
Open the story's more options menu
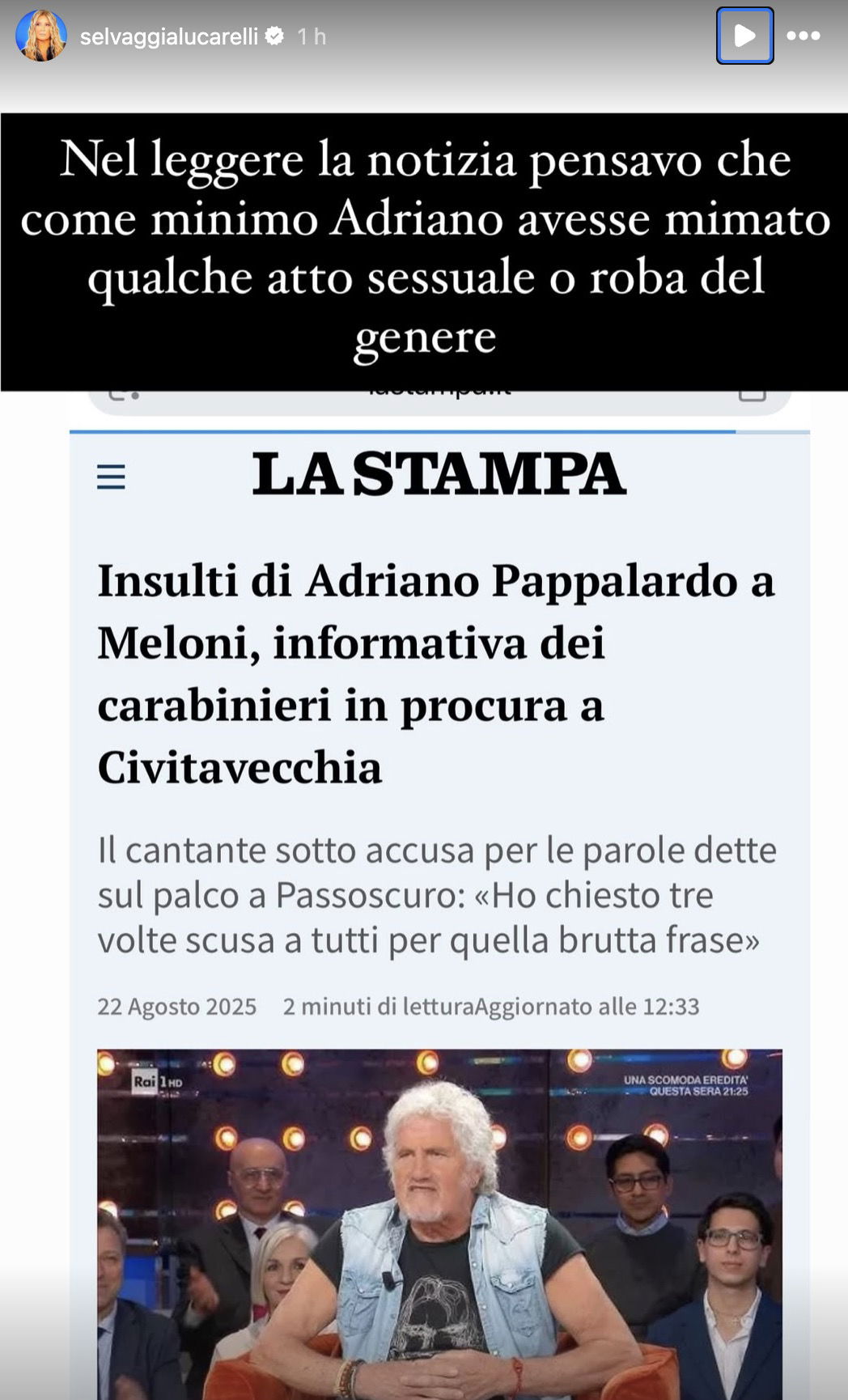803,36
